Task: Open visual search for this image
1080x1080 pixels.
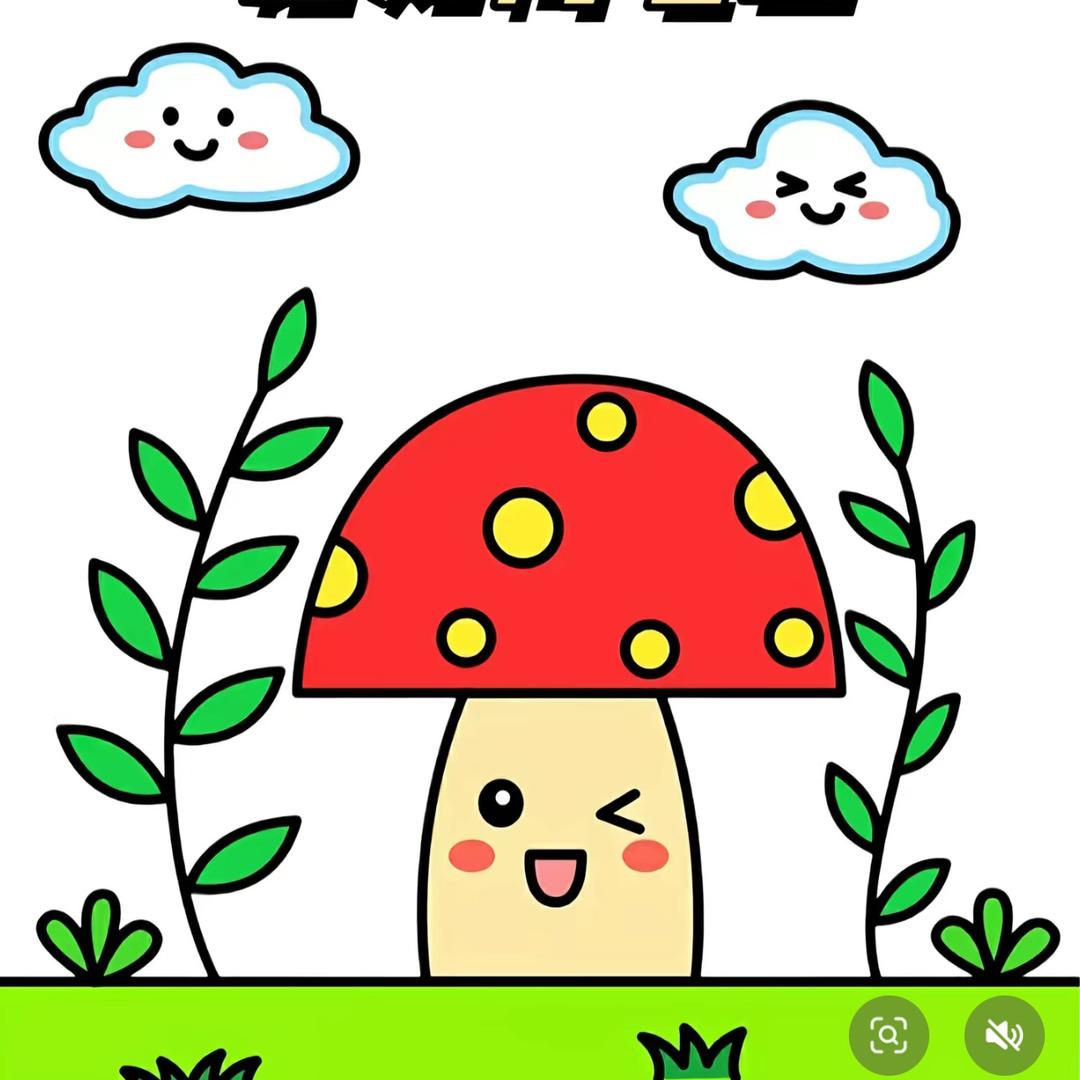Action: tap(888, 1035)
